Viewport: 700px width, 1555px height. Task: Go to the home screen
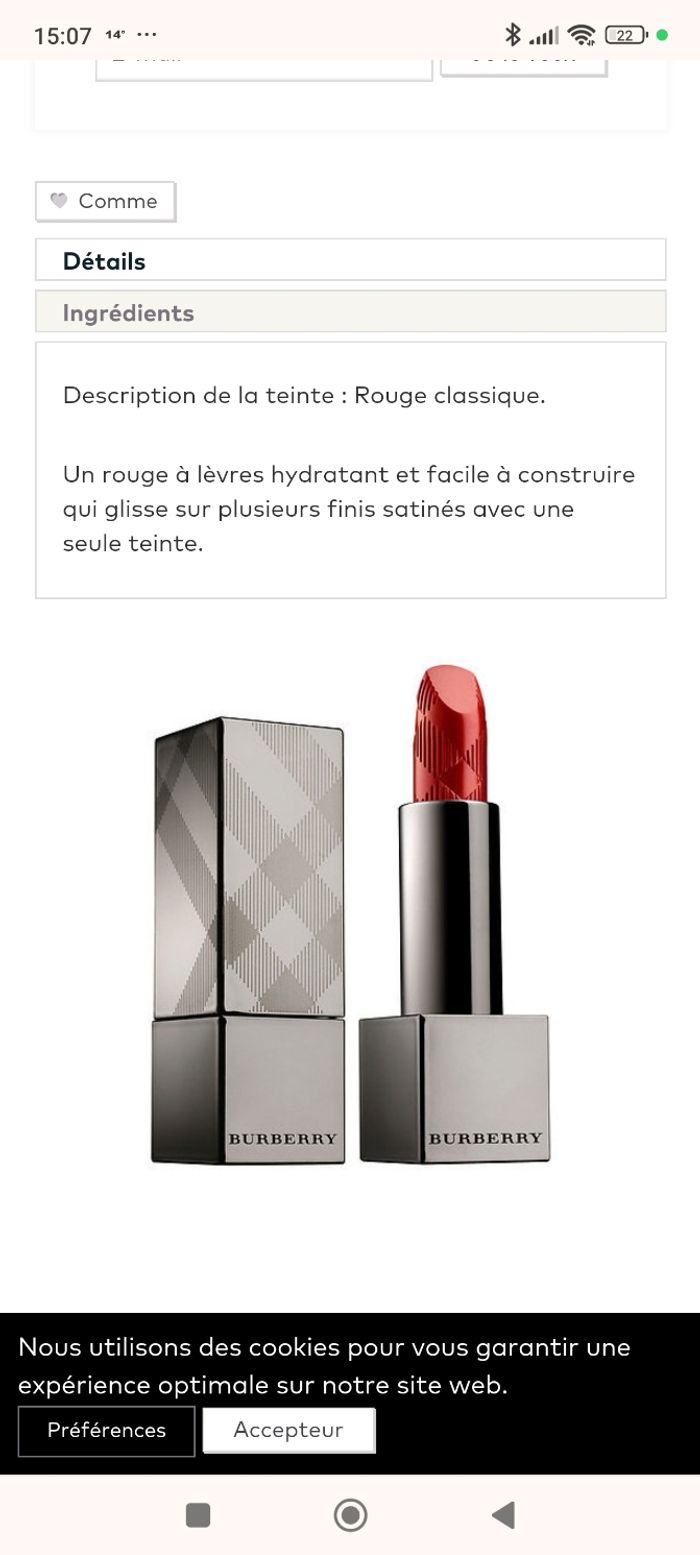350,1515
